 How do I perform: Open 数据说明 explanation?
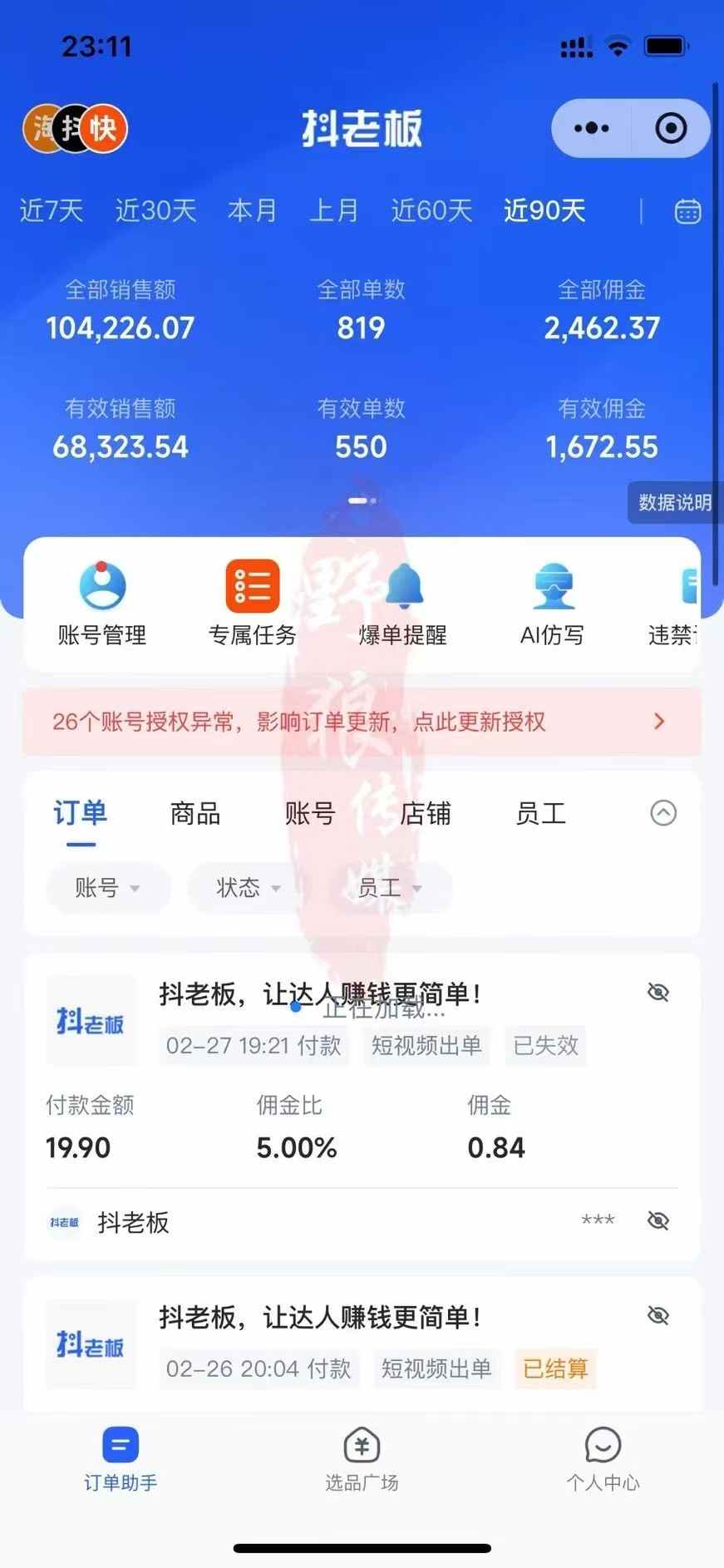click(674, 502)
